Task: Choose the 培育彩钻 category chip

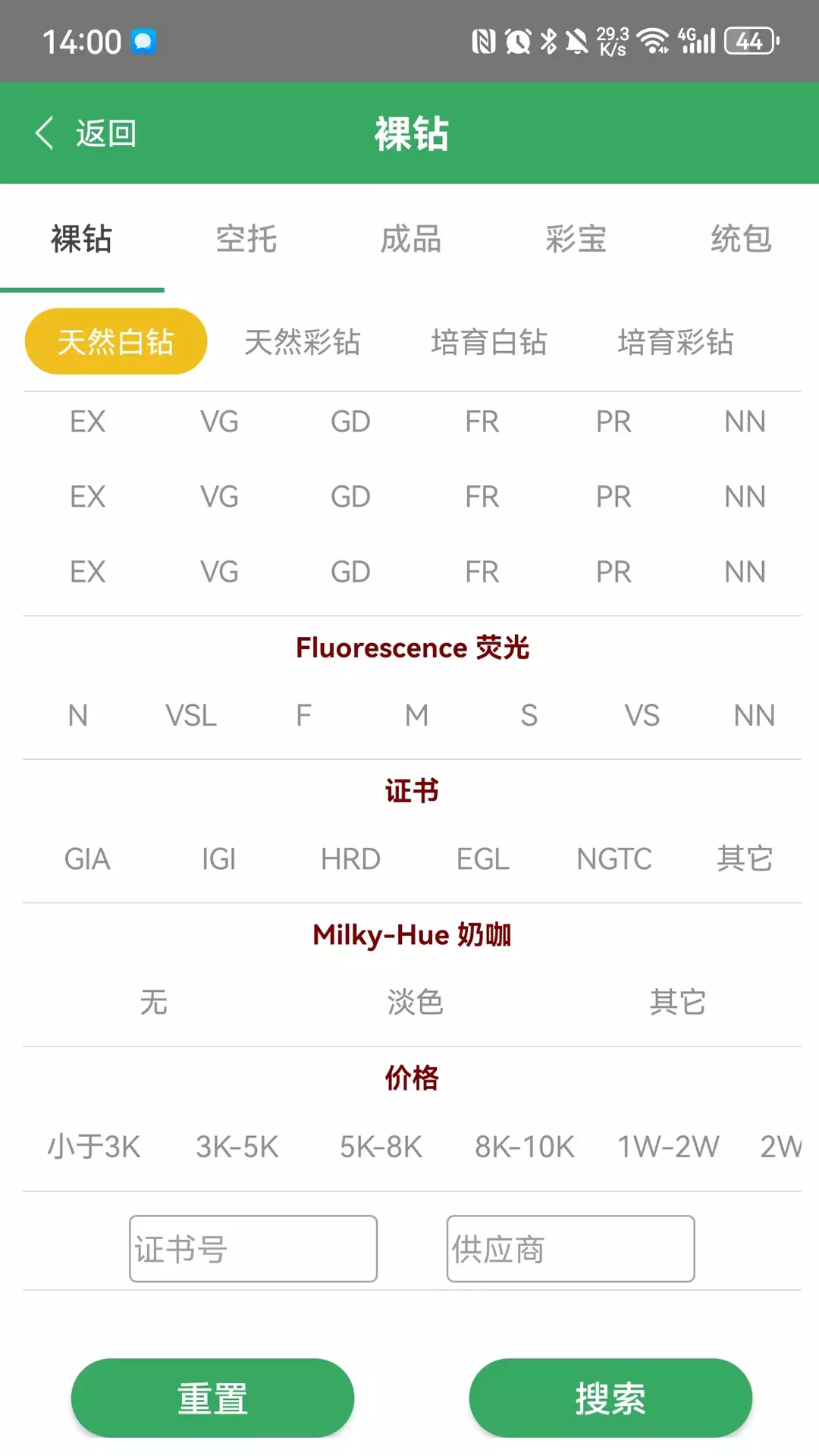Action: (x=676, y=341)
